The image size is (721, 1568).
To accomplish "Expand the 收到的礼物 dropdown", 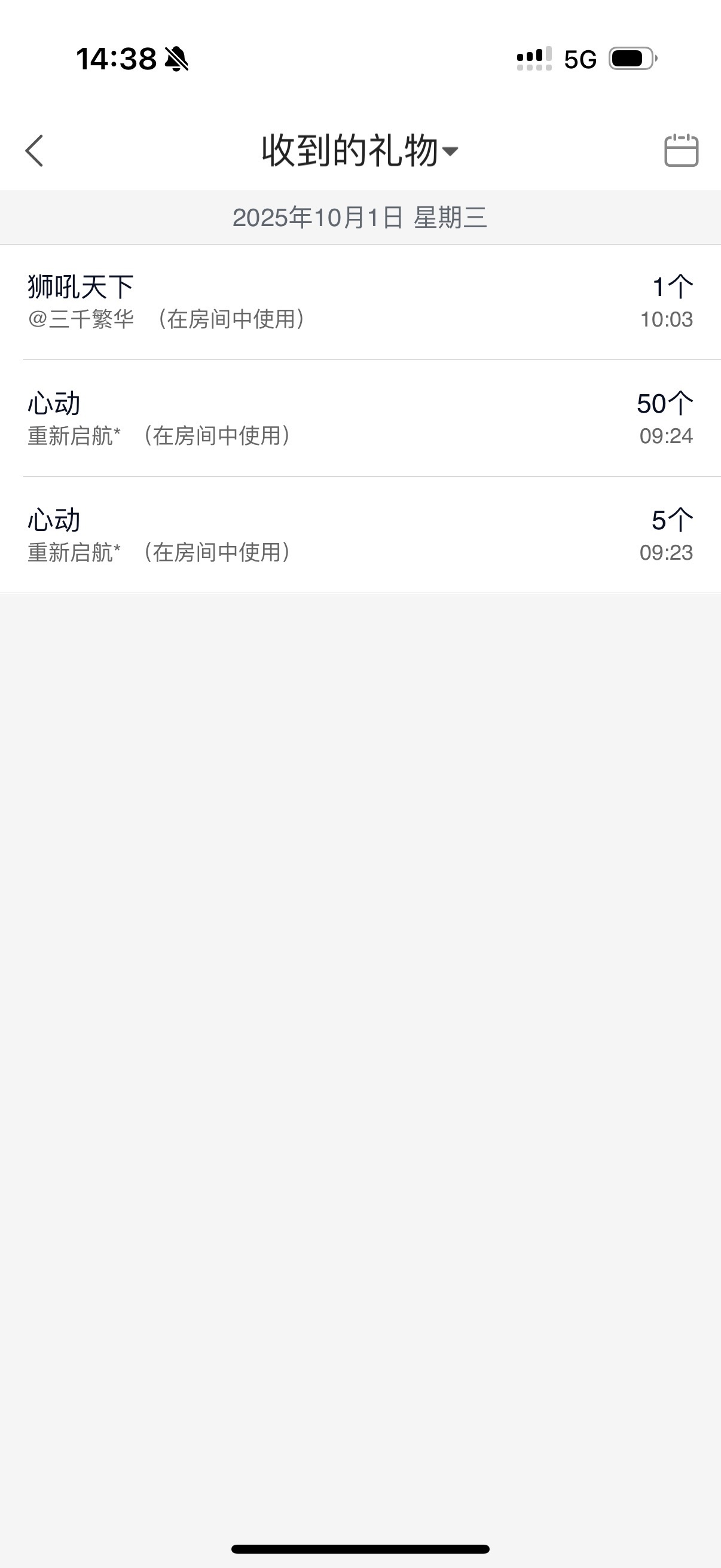I will (x=359, y=150).
